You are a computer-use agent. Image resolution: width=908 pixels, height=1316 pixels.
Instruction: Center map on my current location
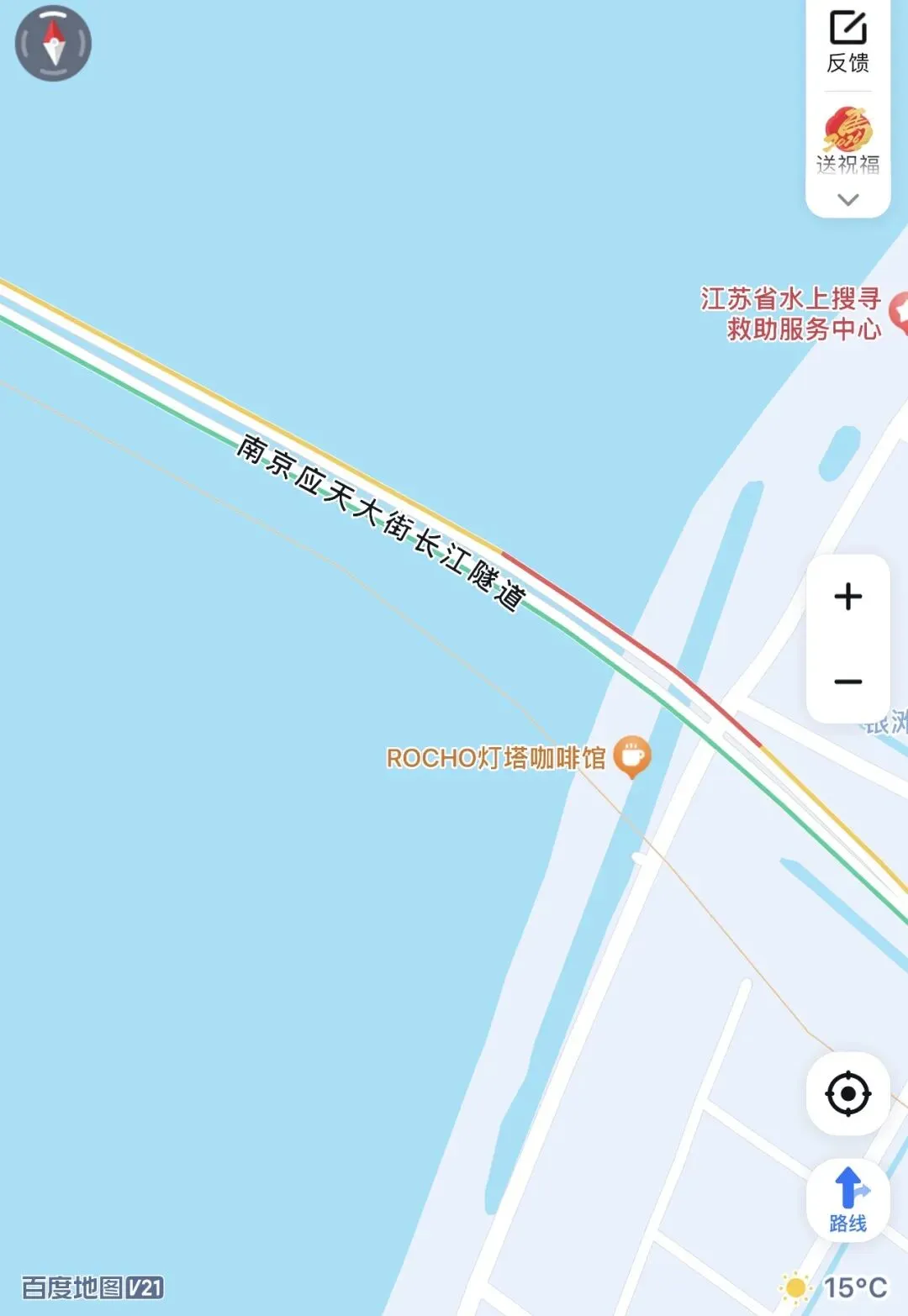848,1094
